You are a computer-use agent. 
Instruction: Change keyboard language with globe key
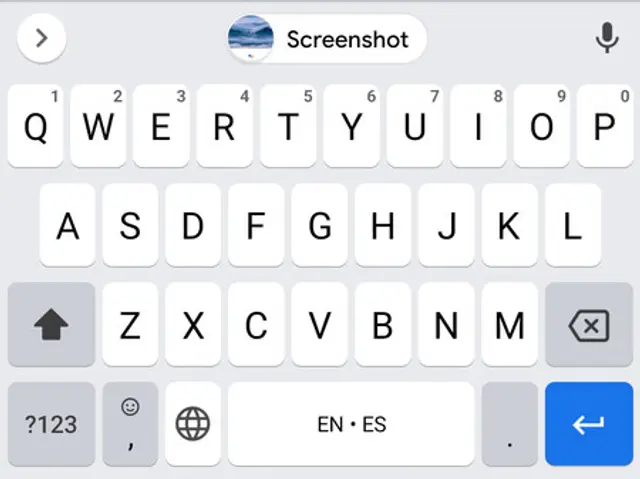pyautogui.click(x=193, y=424)
